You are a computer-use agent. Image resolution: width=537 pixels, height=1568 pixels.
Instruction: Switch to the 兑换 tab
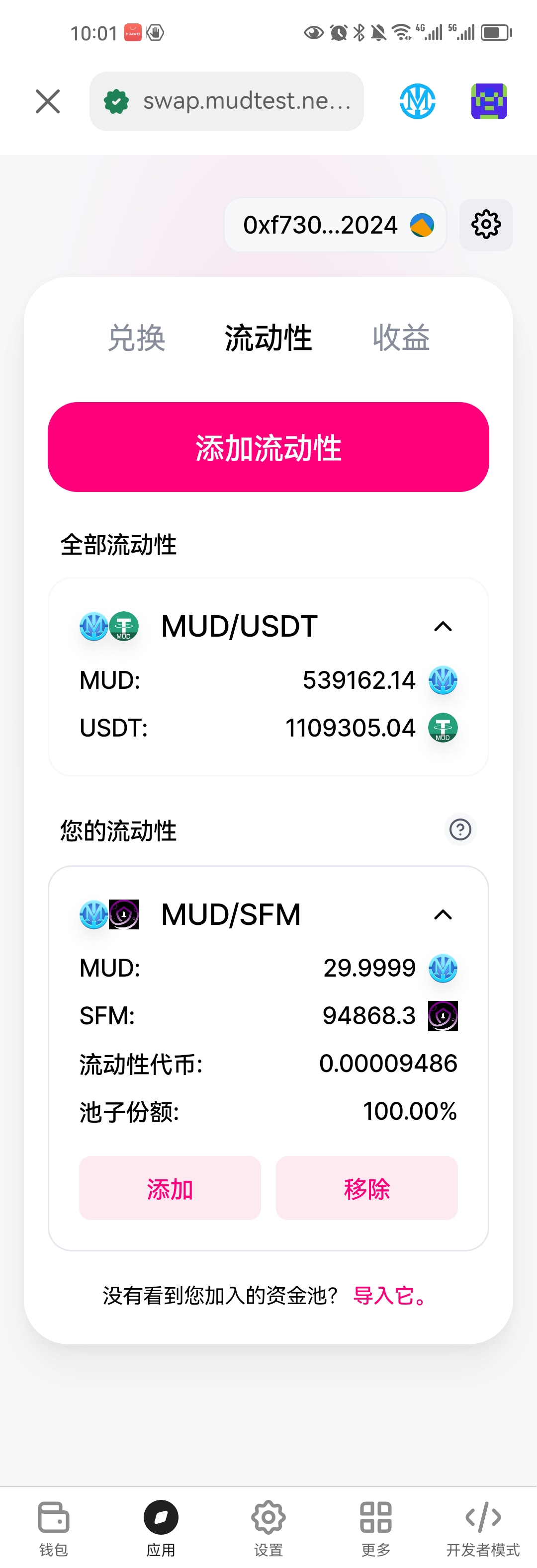[x=136, y=338]
